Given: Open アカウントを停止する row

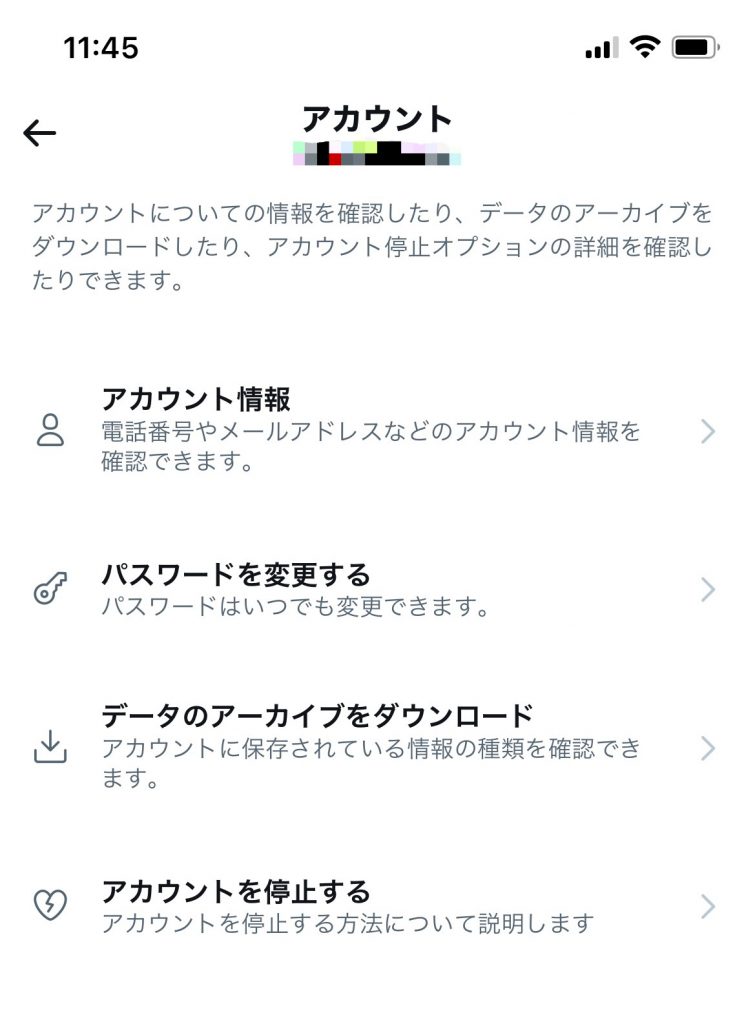Looking at the screenshot, I should point(370,906).
